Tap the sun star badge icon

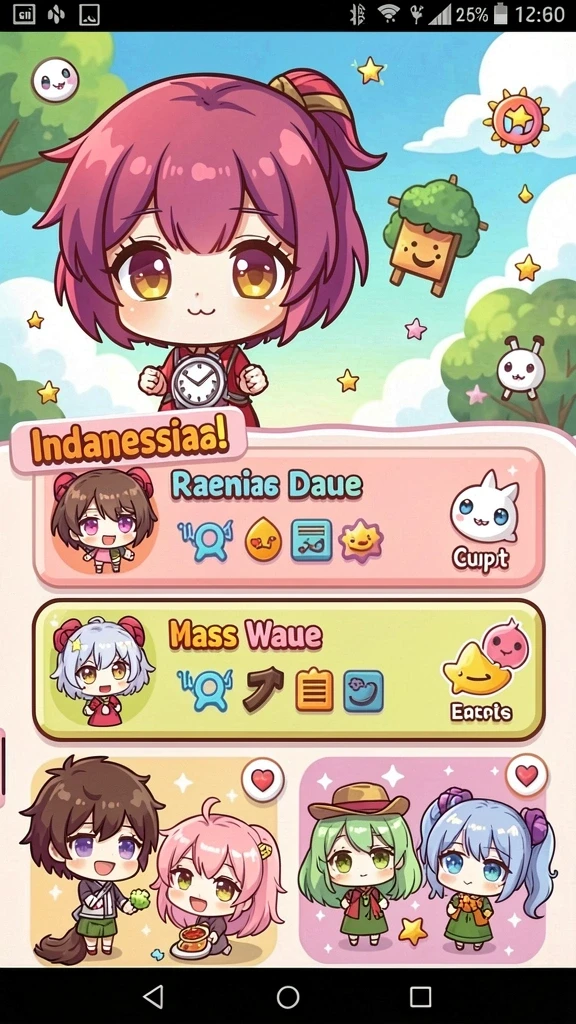(x=517, y=120)
